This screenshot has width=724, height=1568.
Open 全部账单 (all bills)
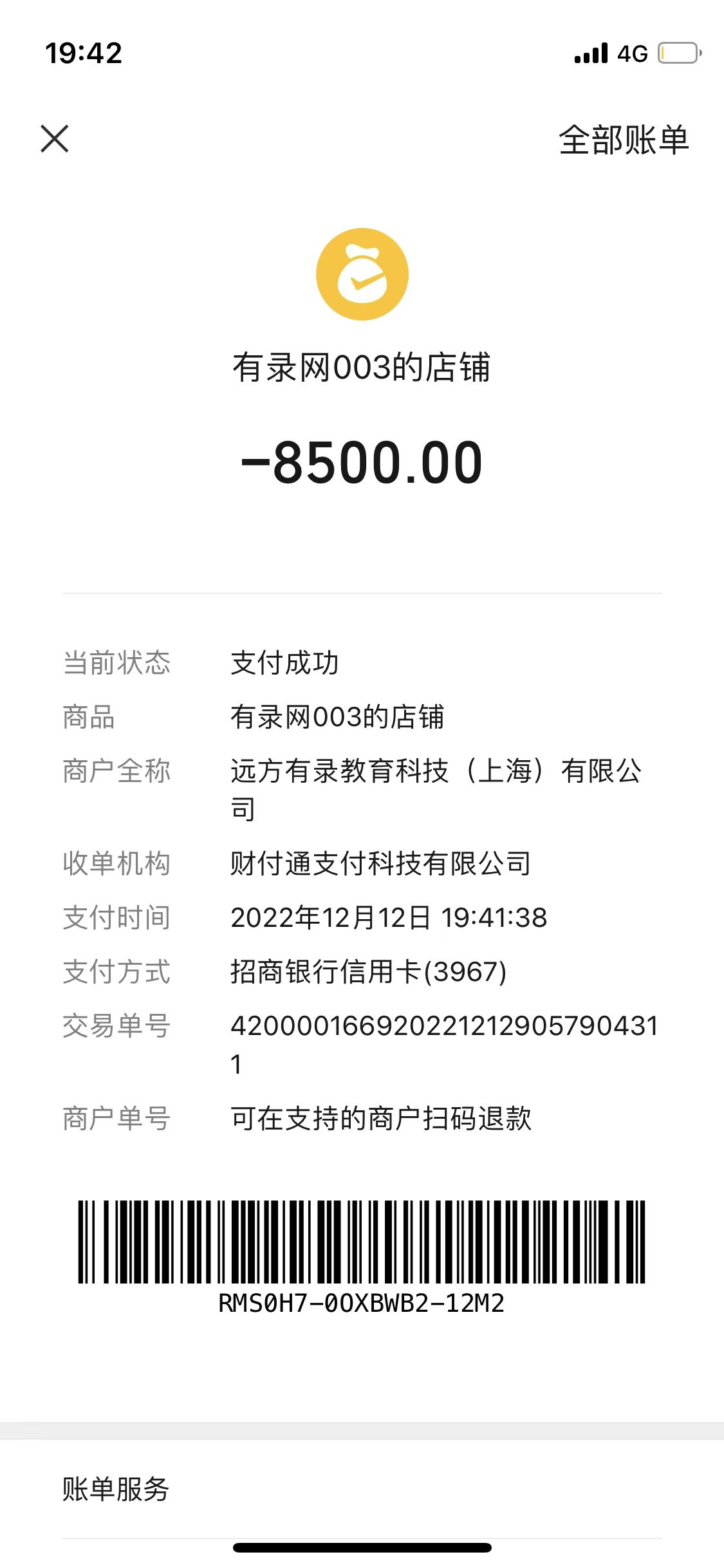coord(623,140)
